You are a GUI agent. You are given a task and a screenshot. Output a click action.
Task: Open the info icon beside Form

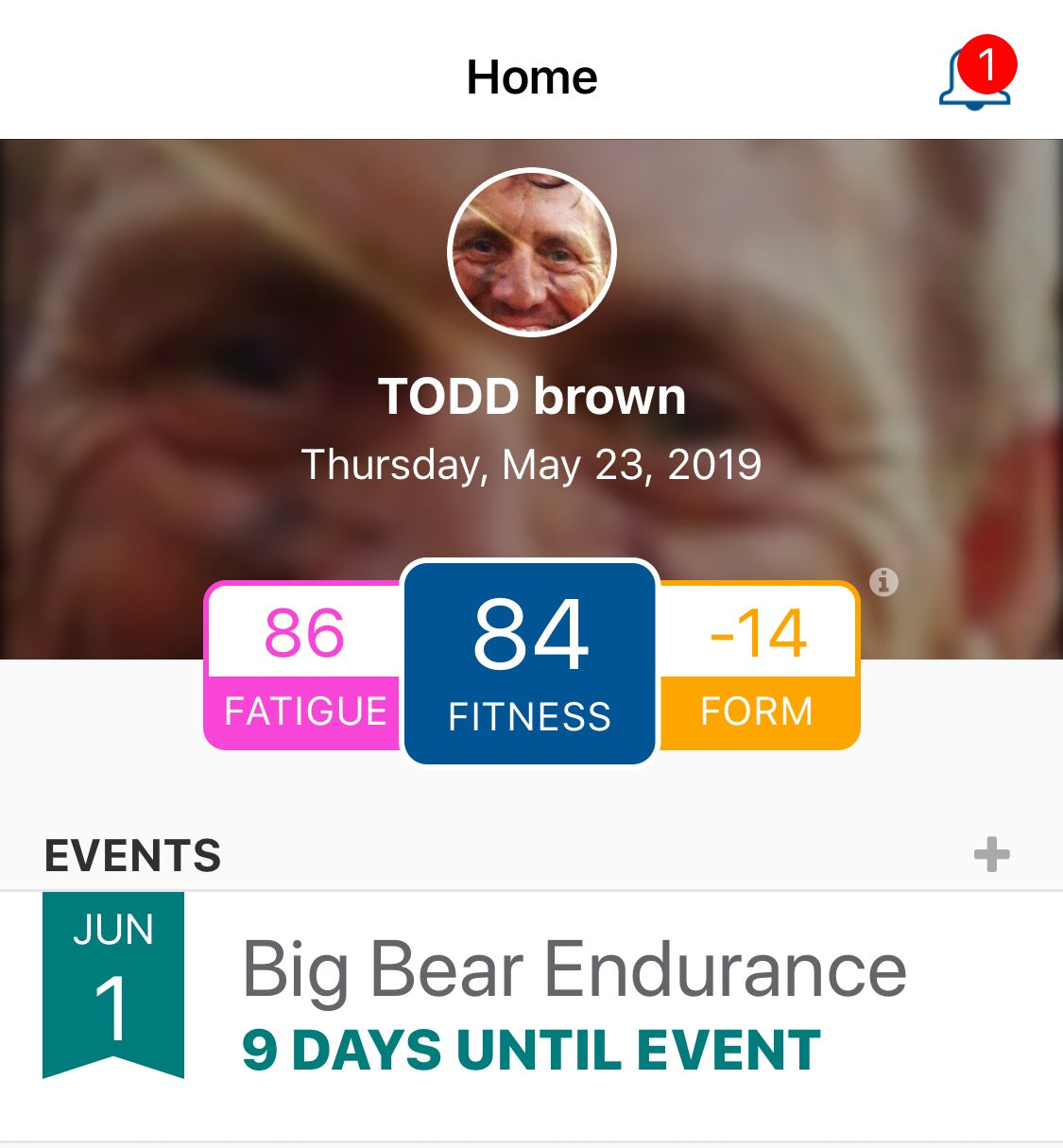(883, 582)
